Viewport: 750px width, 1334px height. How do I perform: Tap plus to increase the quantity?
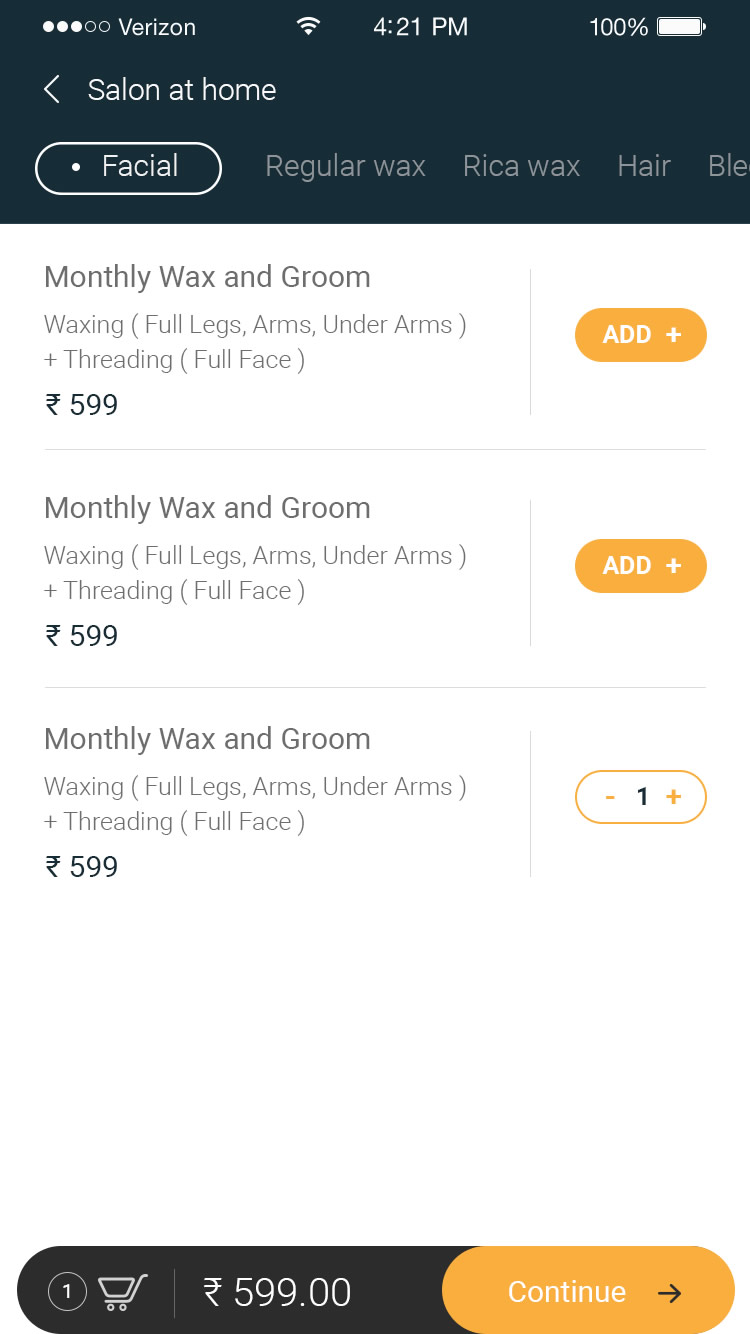pyautogui.click(x=674, y=796)
